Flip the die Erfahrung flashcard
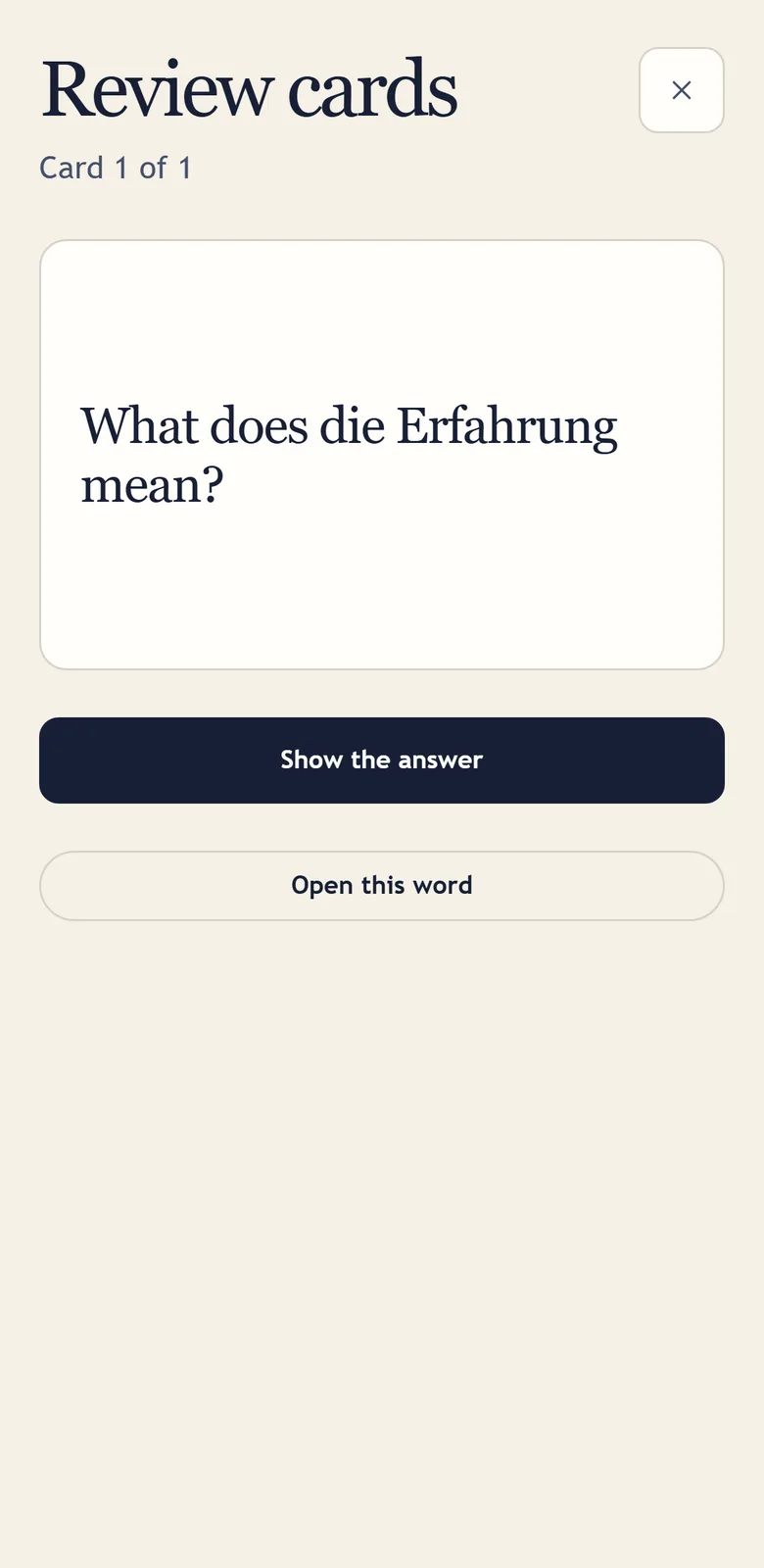This screenshot has height=1568, width=764. (x=382, y=455)
